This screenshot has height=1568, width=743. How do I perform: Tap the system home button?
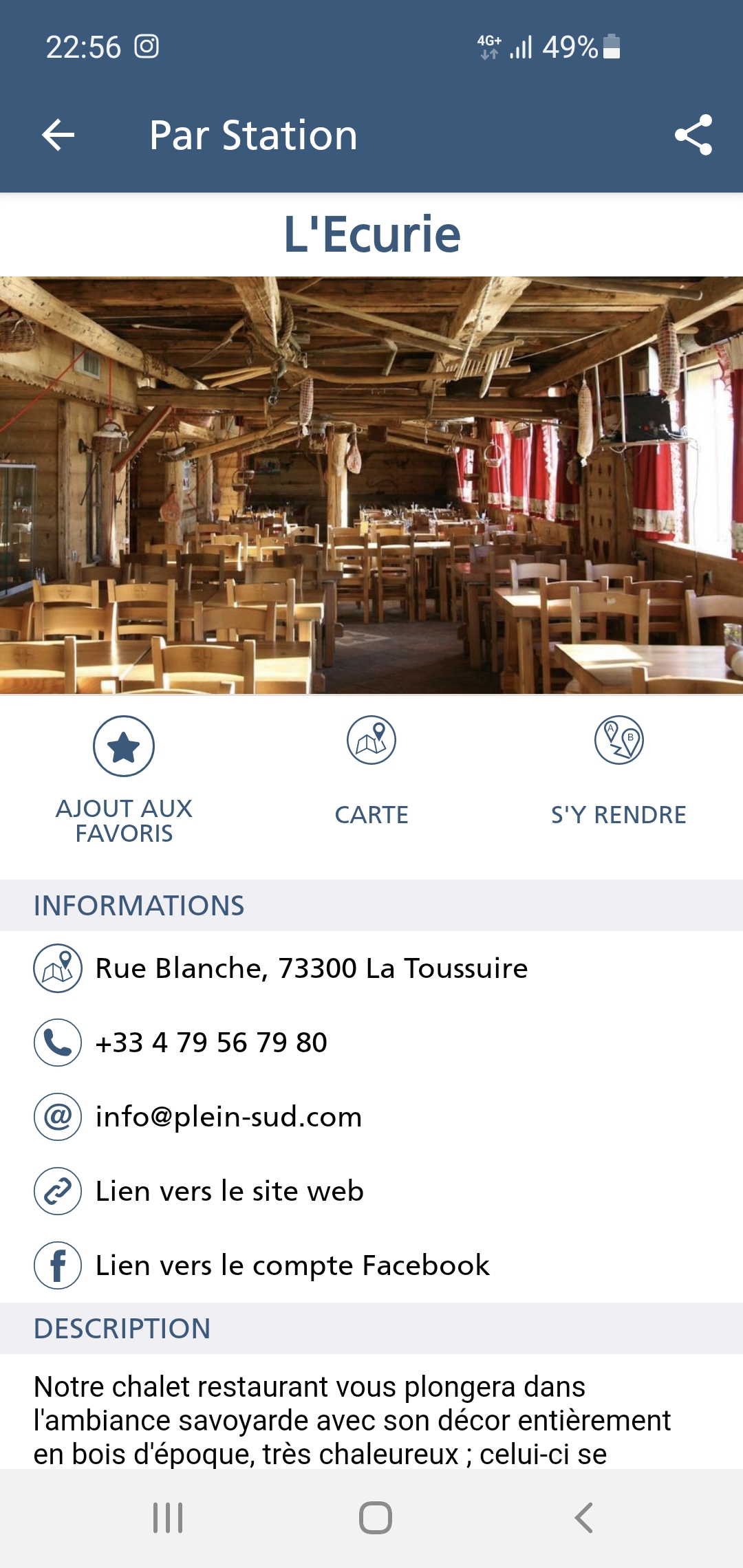point(375,1518)
